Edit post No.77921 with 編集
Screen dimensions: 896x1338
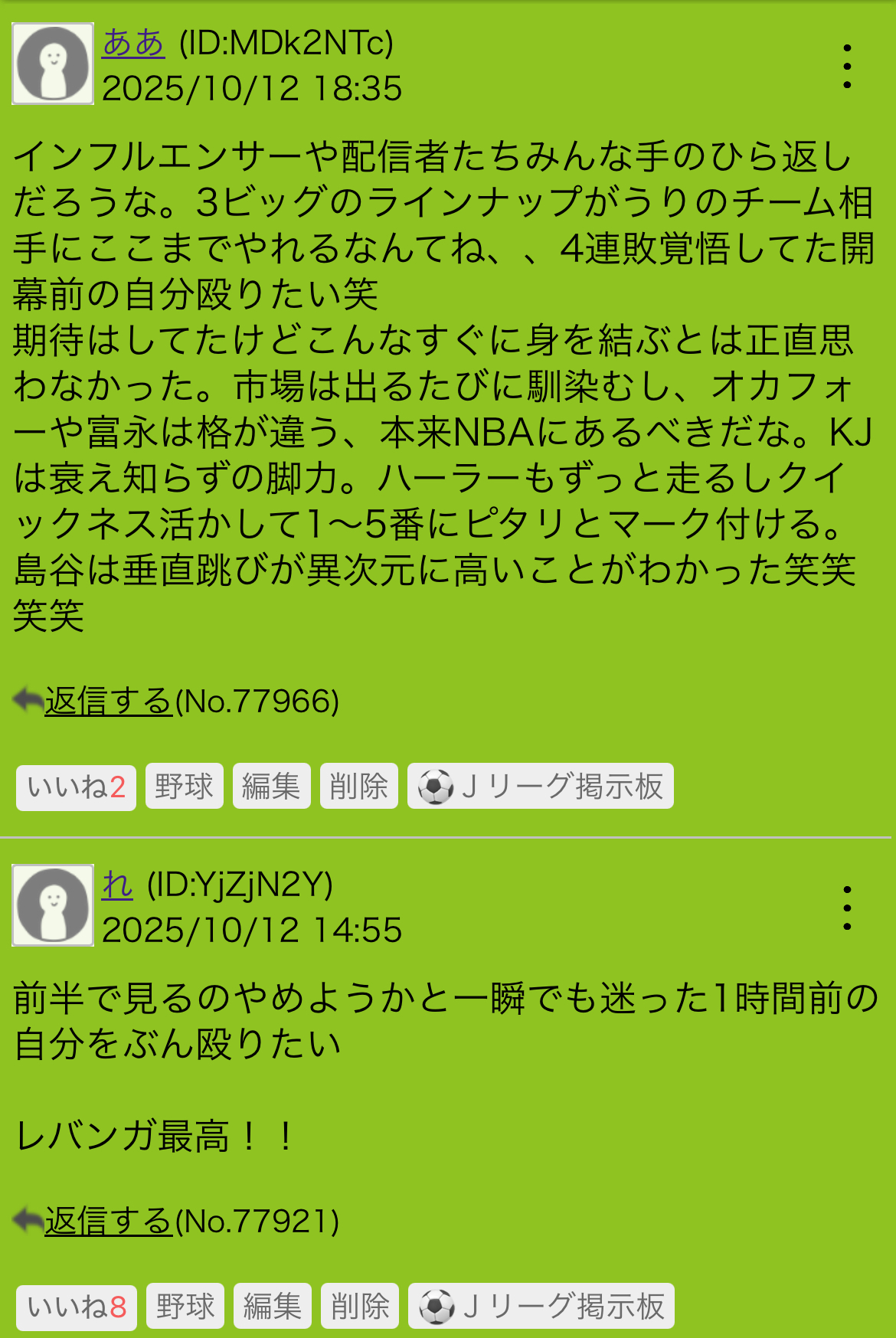(x=272, y=1306)
